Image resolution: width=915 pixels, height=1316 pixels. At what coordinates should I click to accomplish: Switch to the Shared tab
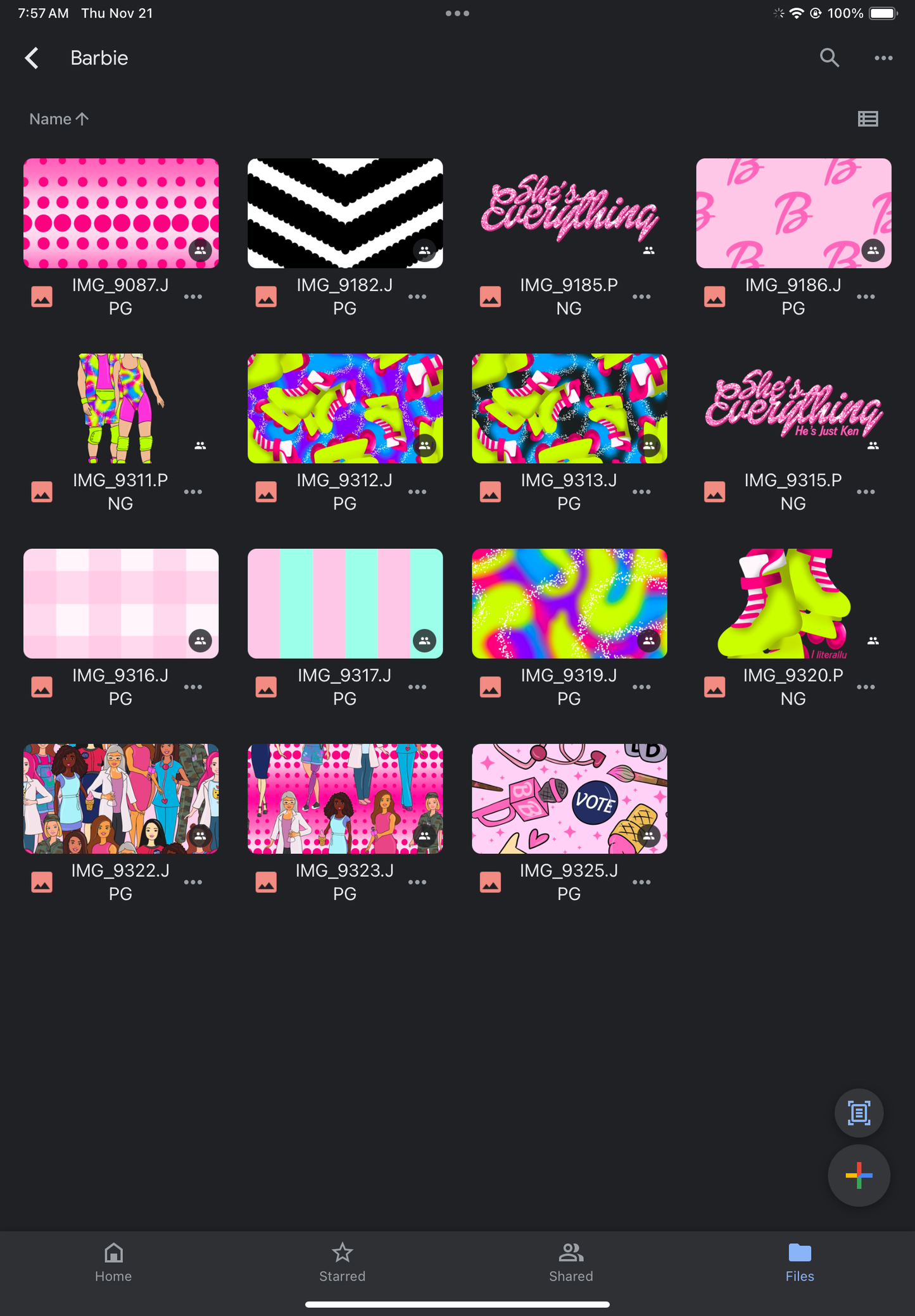(571, 1262)
